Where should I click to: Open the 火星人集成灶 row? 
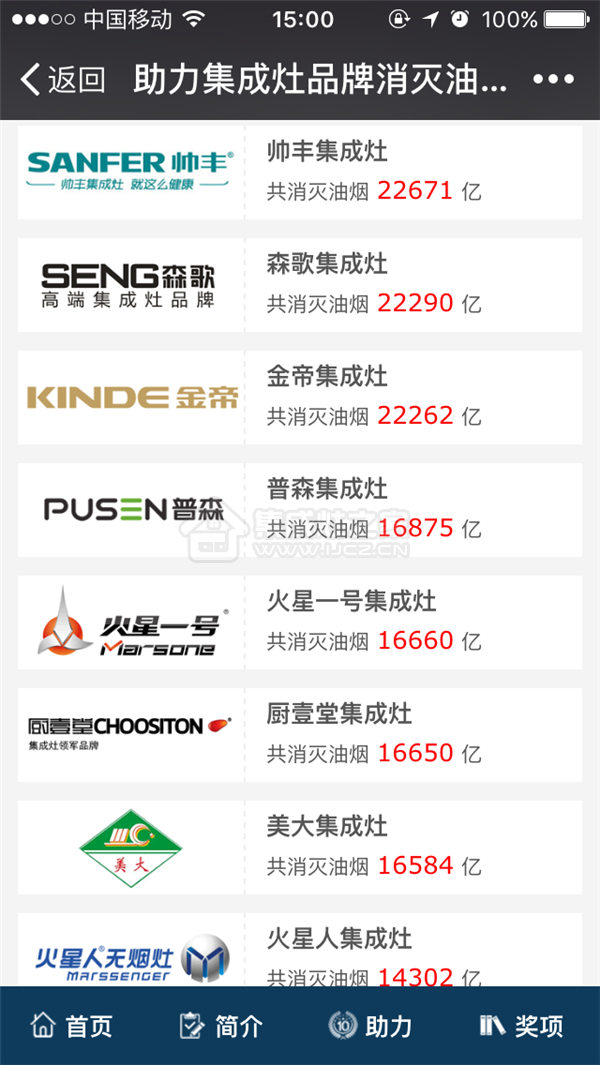[300, 950]
